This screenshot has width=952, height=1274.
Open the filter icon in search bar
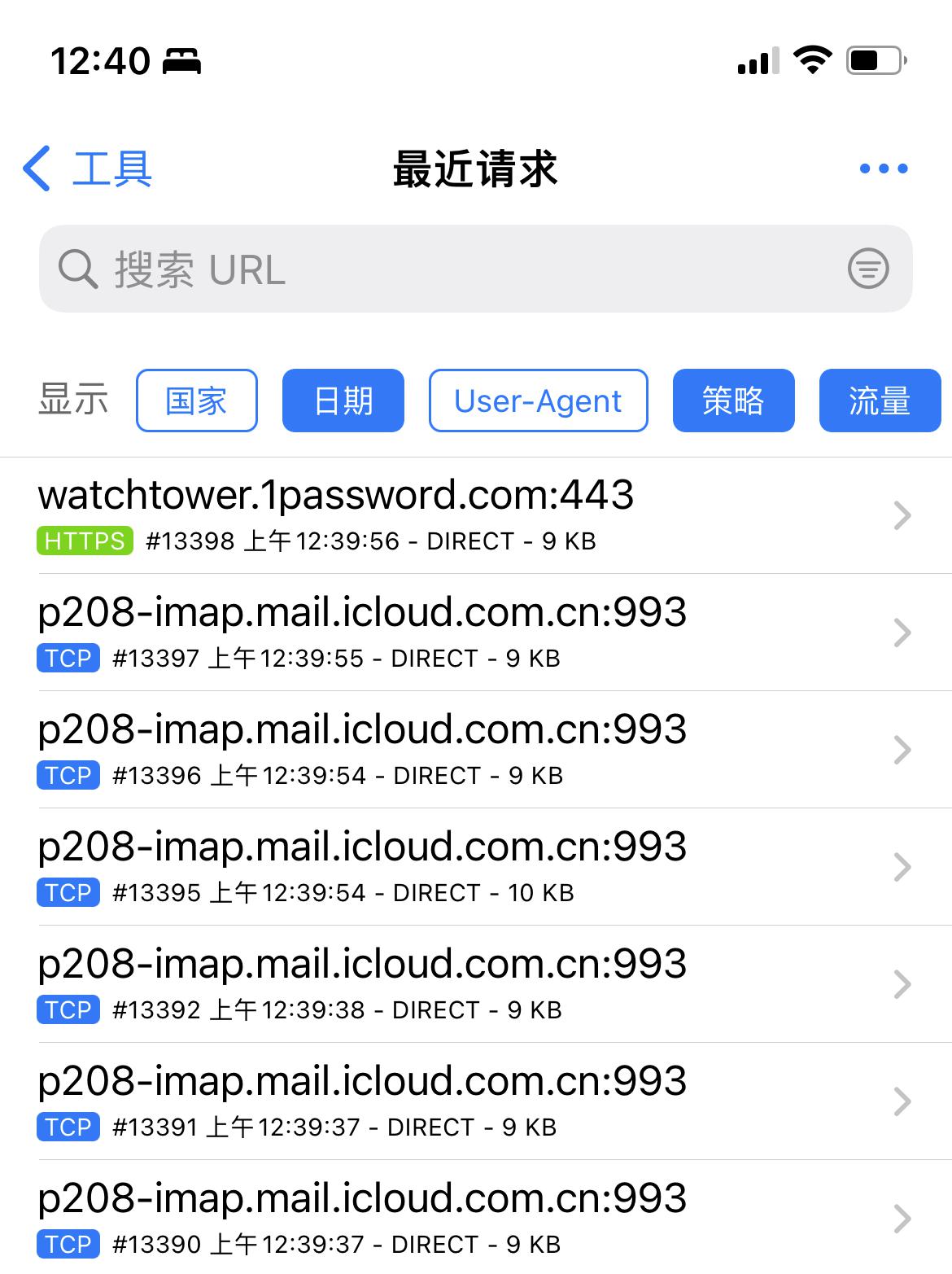click(867, 269)
